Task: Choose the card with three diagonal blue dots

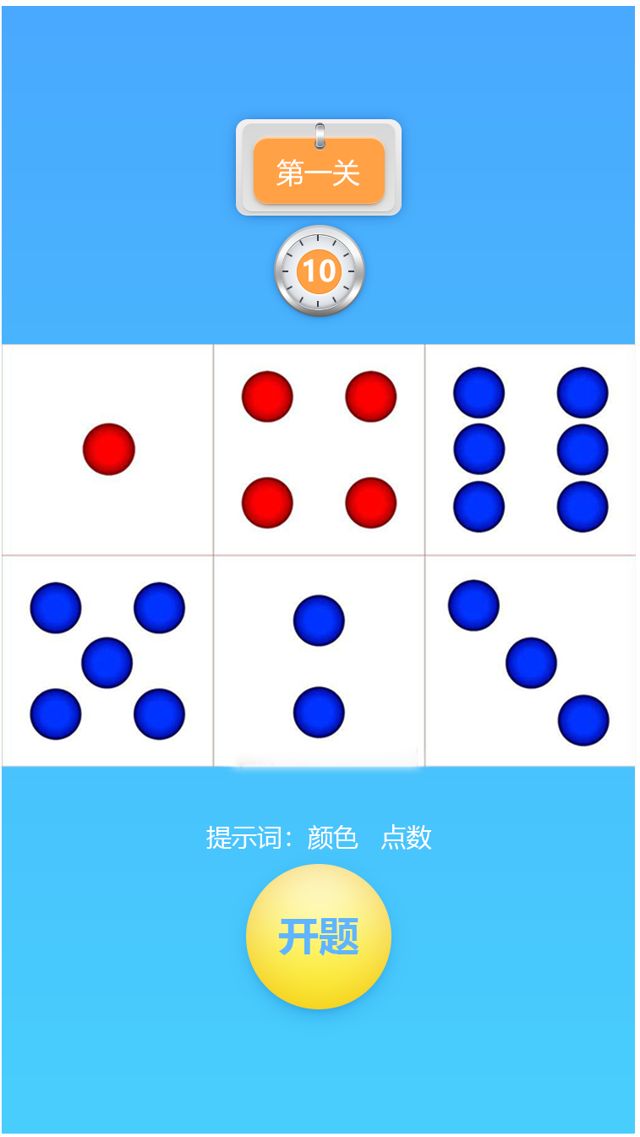Action: pos(530,661)
